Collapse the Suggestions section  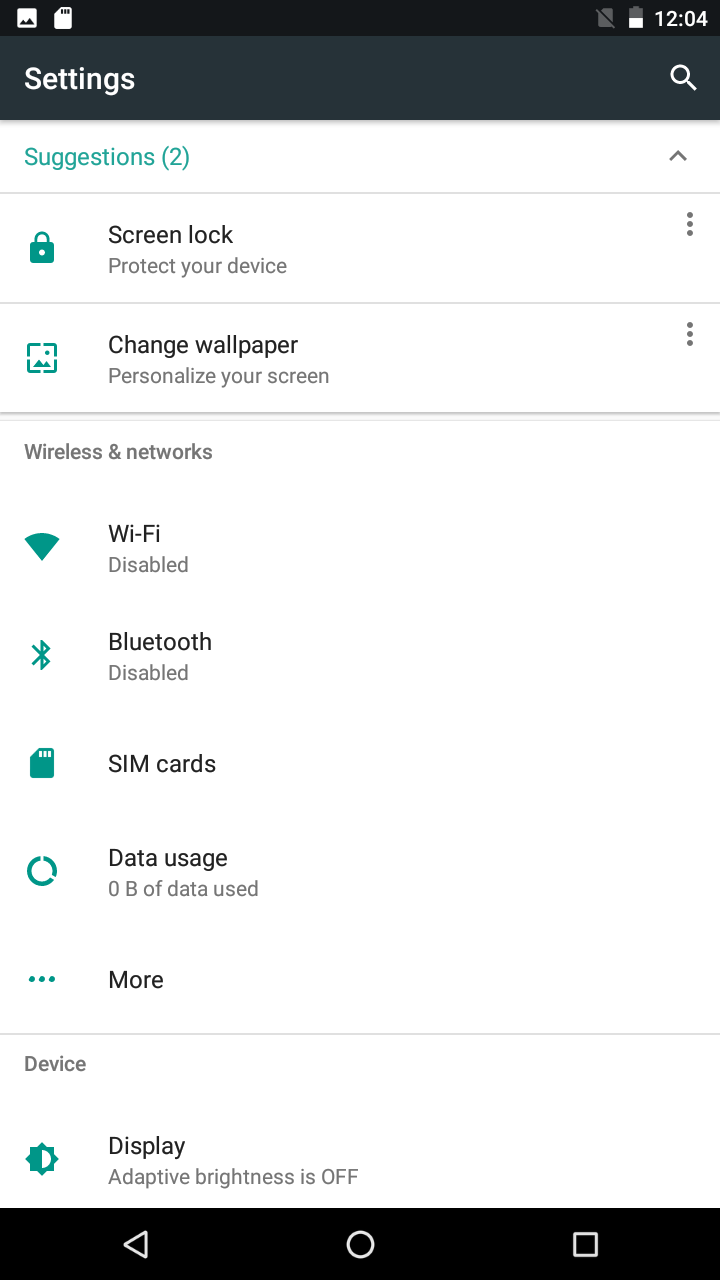(678, 156)
